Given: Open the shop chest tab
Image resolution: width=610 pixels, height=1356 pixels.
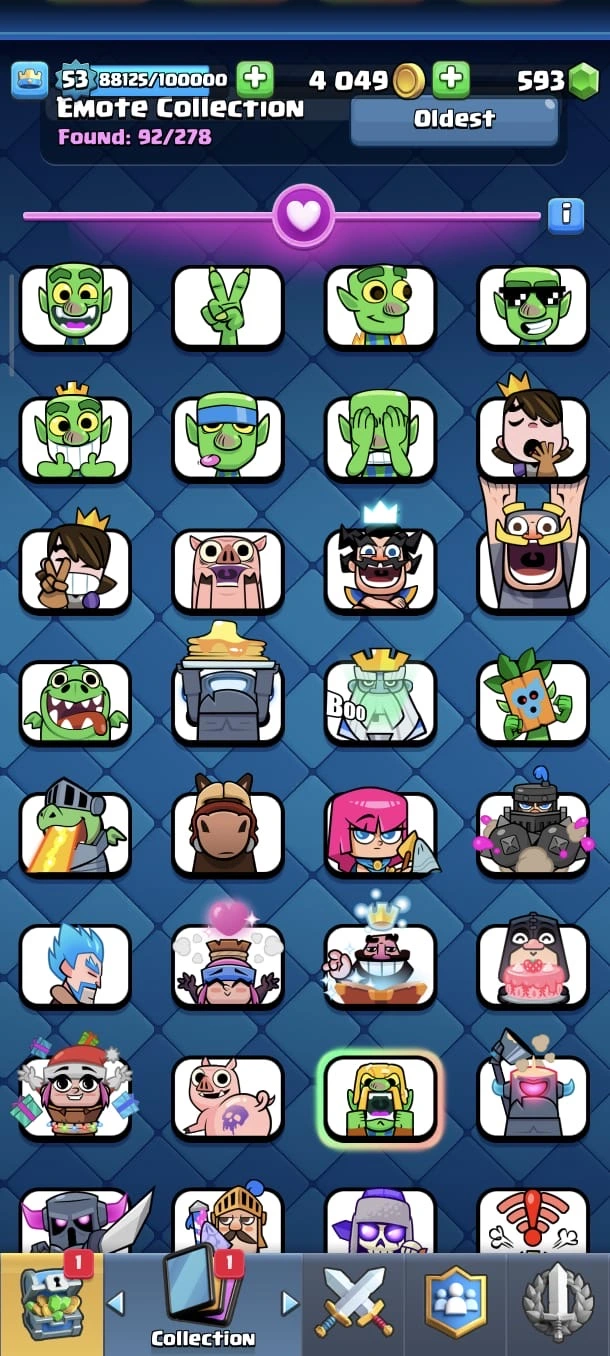Looking at the screenshot, I should (x=51, y=1303).
